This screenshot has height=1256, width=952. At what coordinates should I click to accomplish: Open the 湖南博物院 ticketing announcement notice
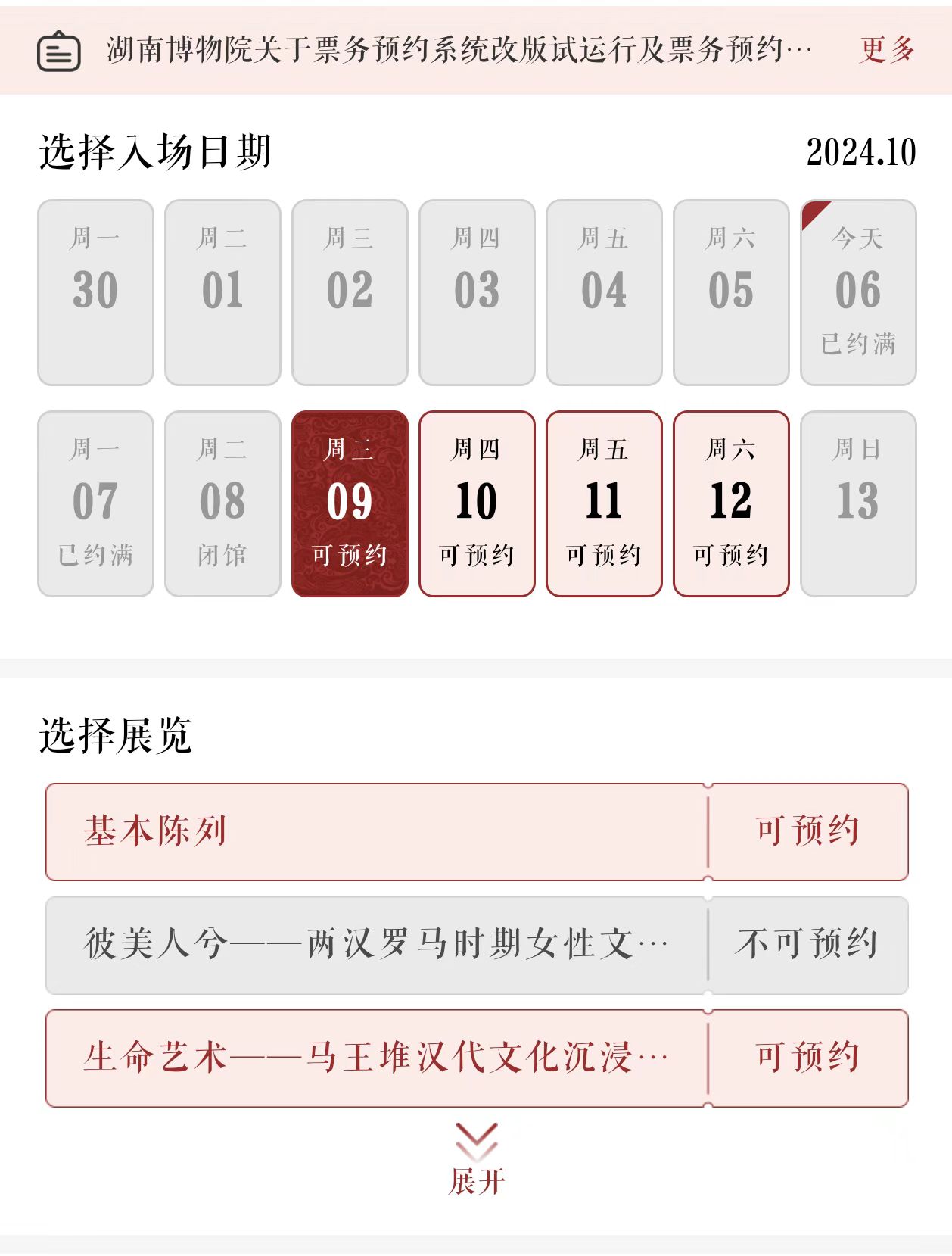coord(459,50)
